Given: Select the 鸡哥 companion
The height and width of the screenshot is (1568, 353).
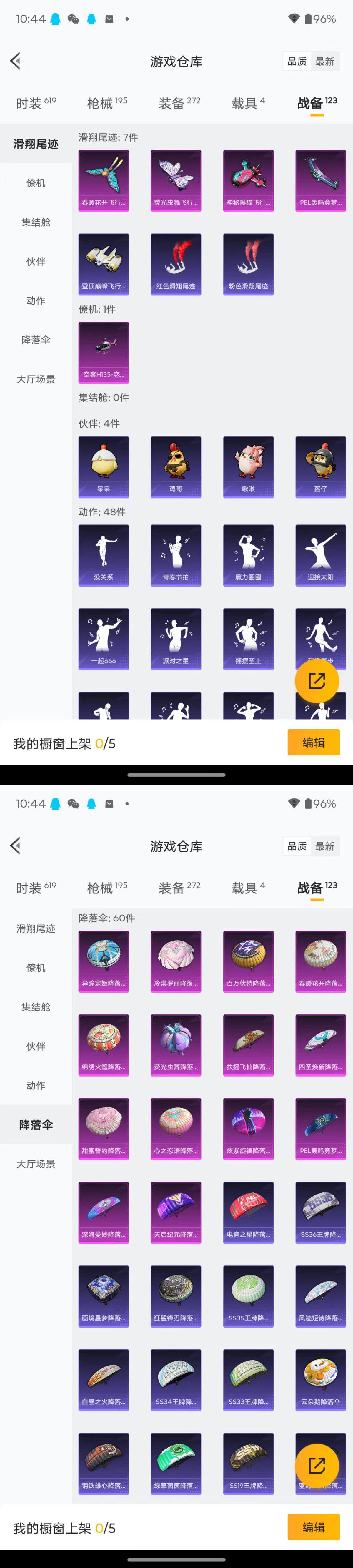Looking at the screenshot, I should (176, 467).
